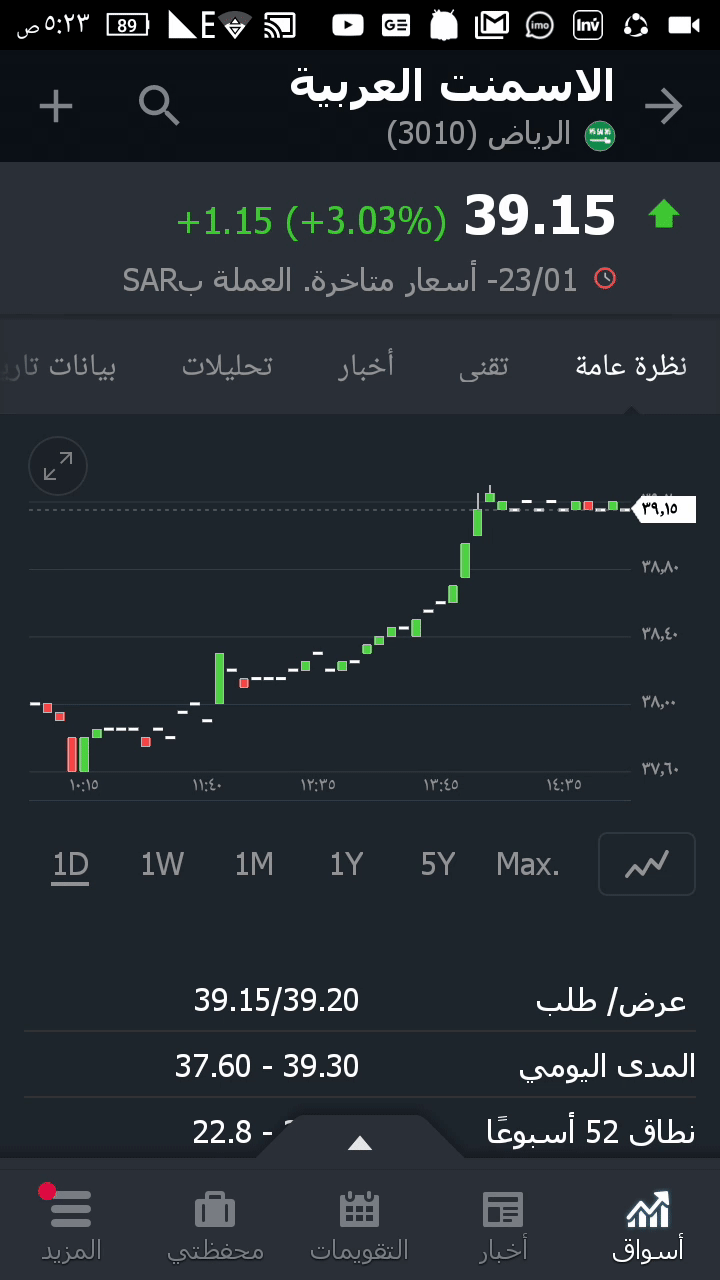Open the التقويمات calendars tab
The height and width of the screenshot is (1280, 720).
(x=359, y=1225)
